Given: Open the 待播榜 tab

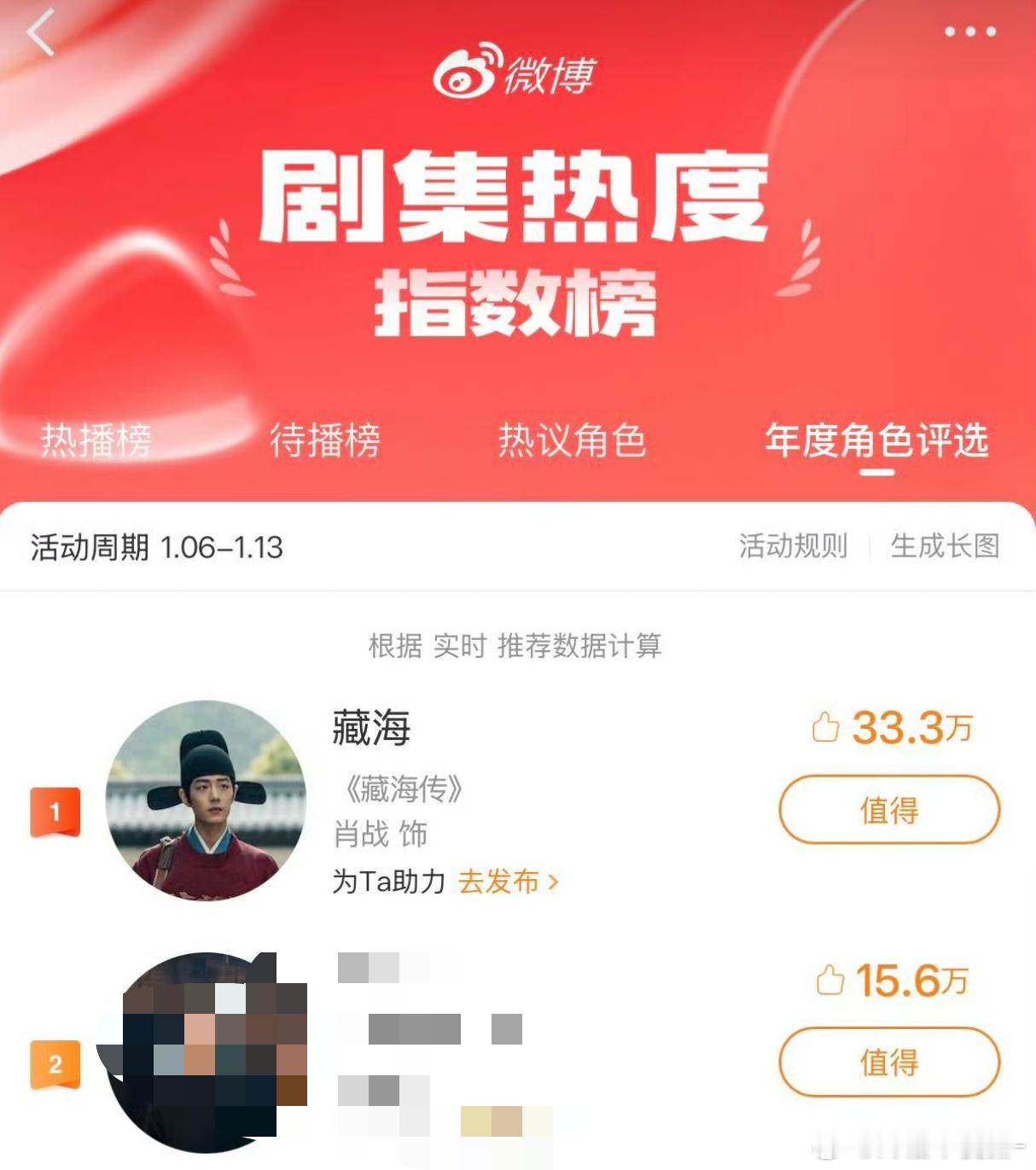Looking at the screenshot, I should 324,442.
